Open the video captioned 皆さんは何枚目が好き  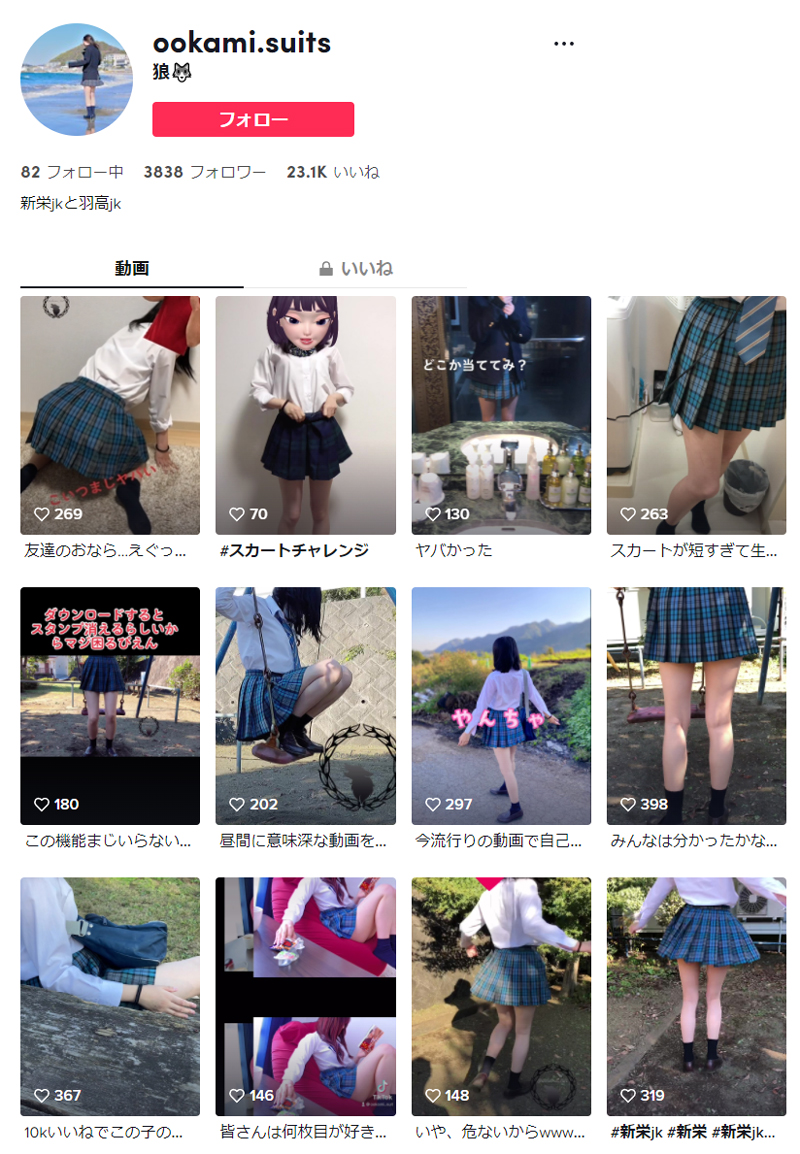click(305, 996)
